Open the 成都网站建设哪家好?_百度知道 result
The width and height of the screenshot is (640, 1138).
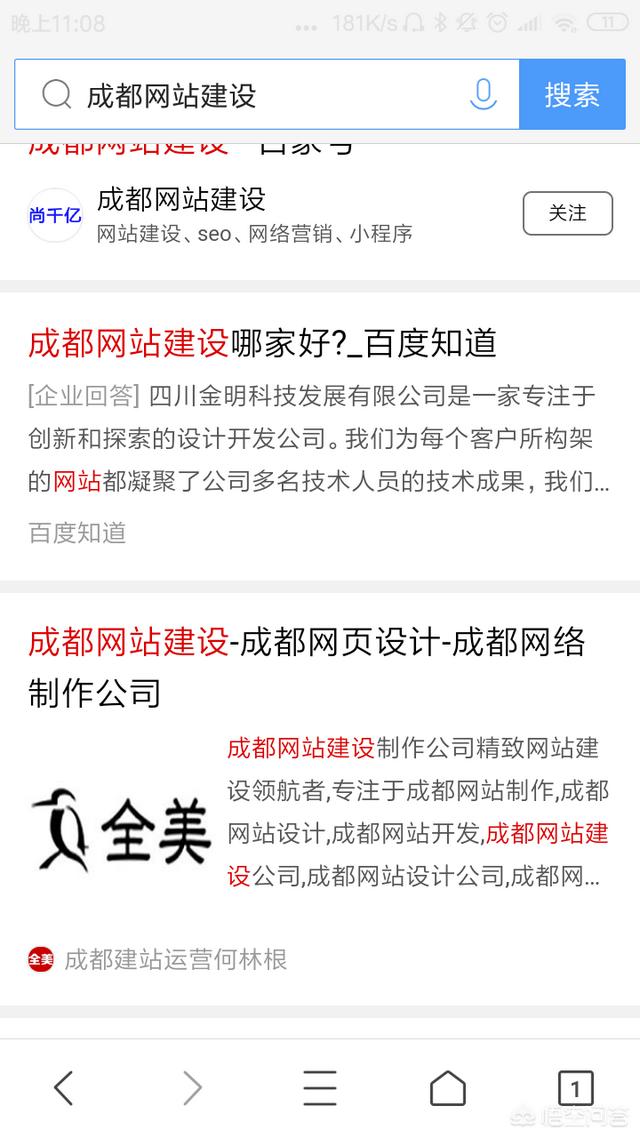[262, 343]
